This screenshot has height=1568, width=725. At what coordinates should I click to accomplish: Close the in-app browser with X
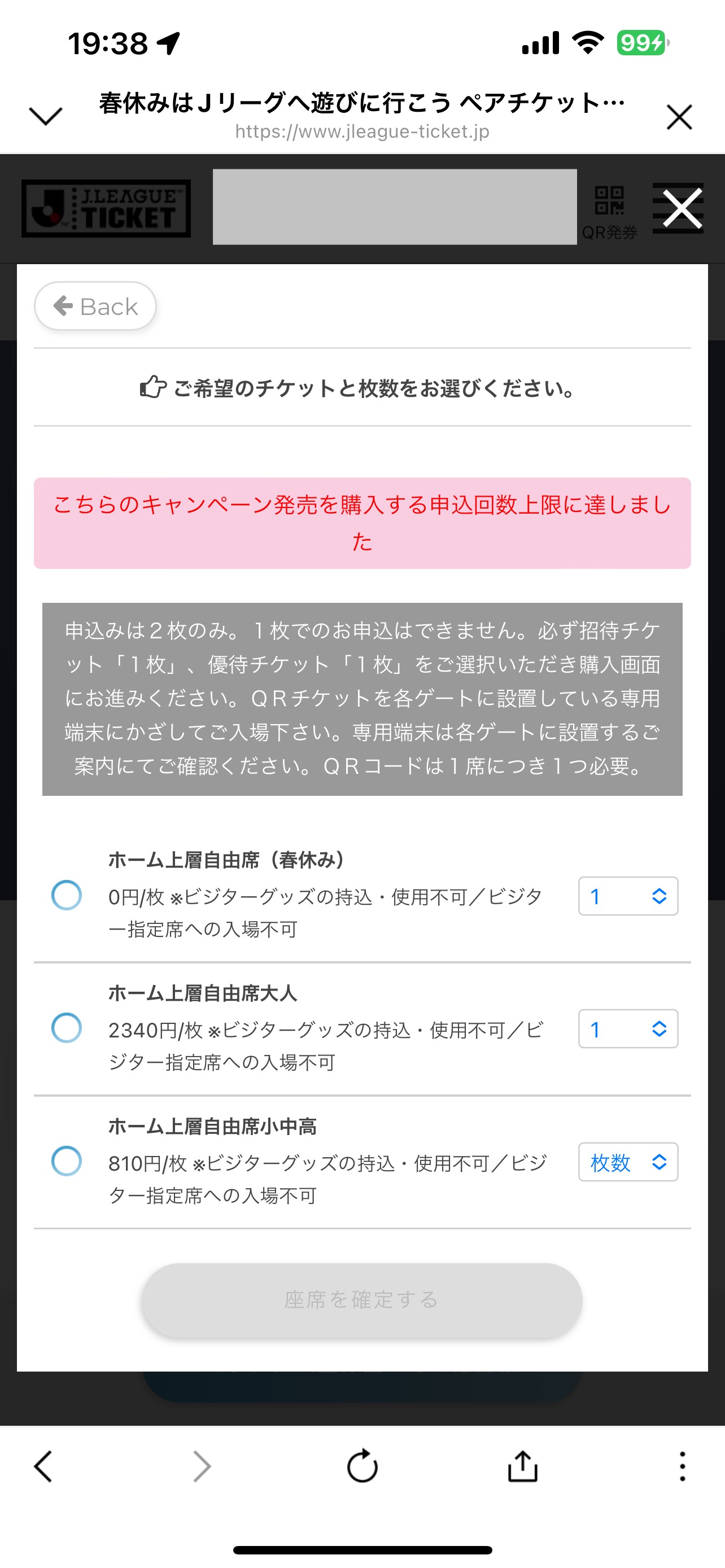679,117
